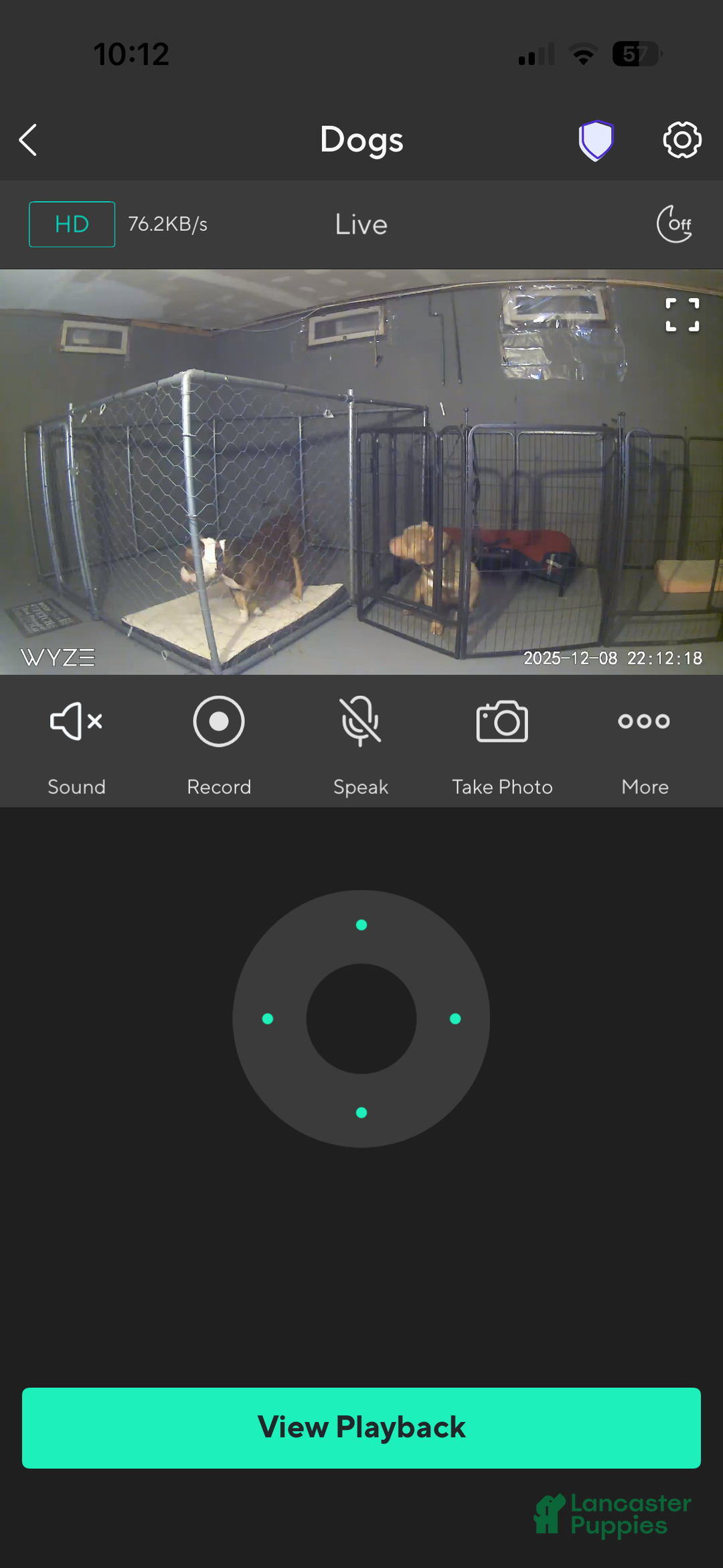Open camera settings with the gear icon

[681, 140]
